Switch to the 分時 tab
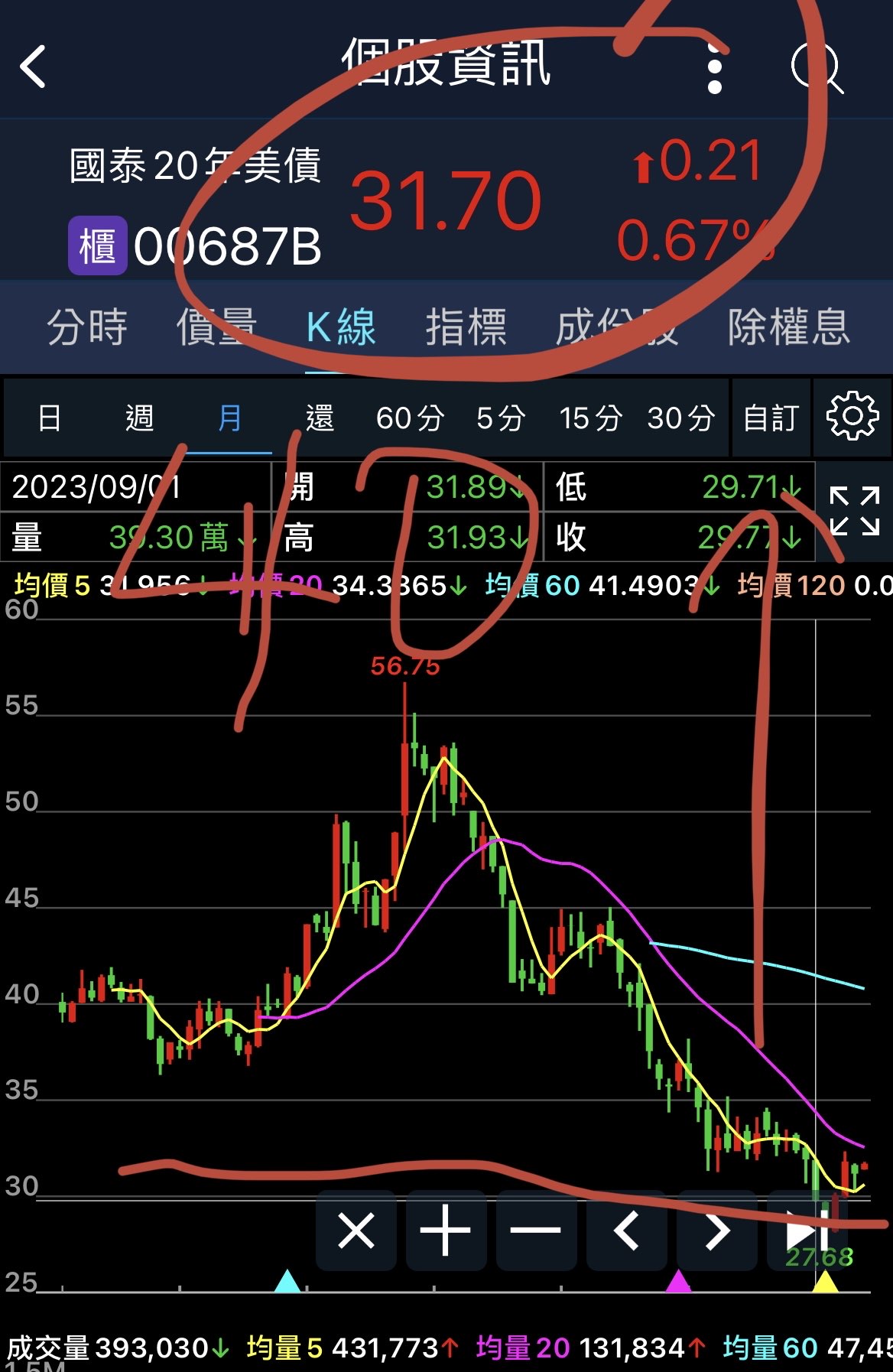This screenshot has height=1372, width=893. [x=87, y=327]
